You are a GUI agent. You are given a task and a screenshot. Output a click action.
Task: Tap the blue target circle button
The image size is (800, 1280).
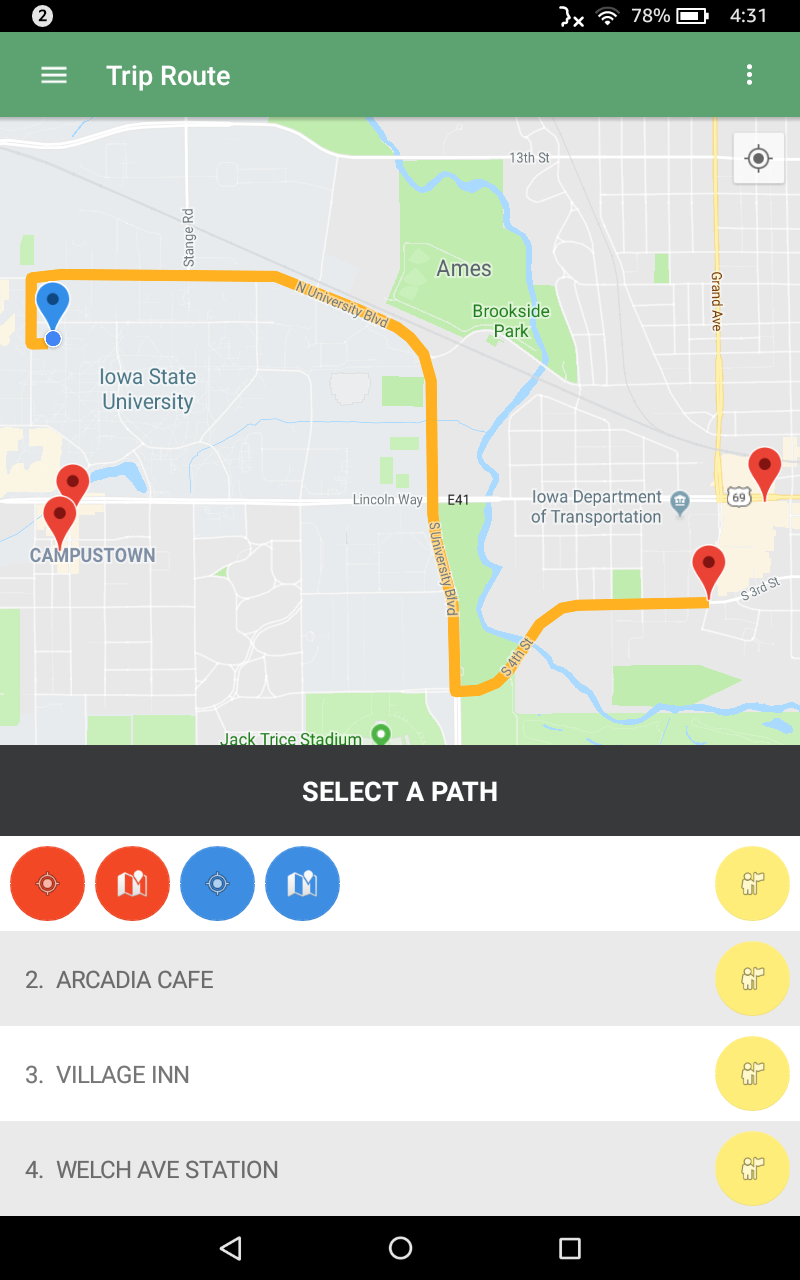tap(217, 884)
